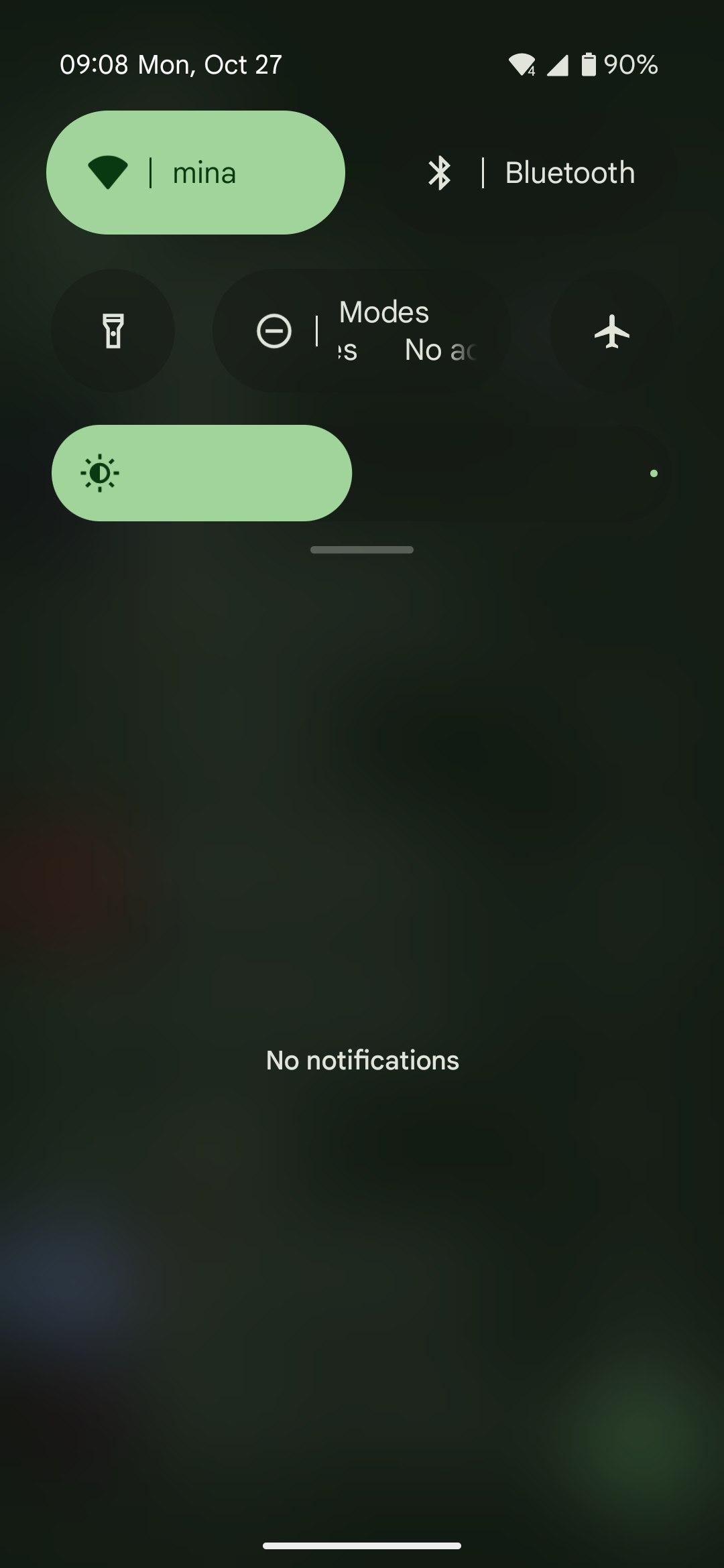Tap the brightness slider
The width and height of the screenshot is (724, 1568).
pos(362,473)
